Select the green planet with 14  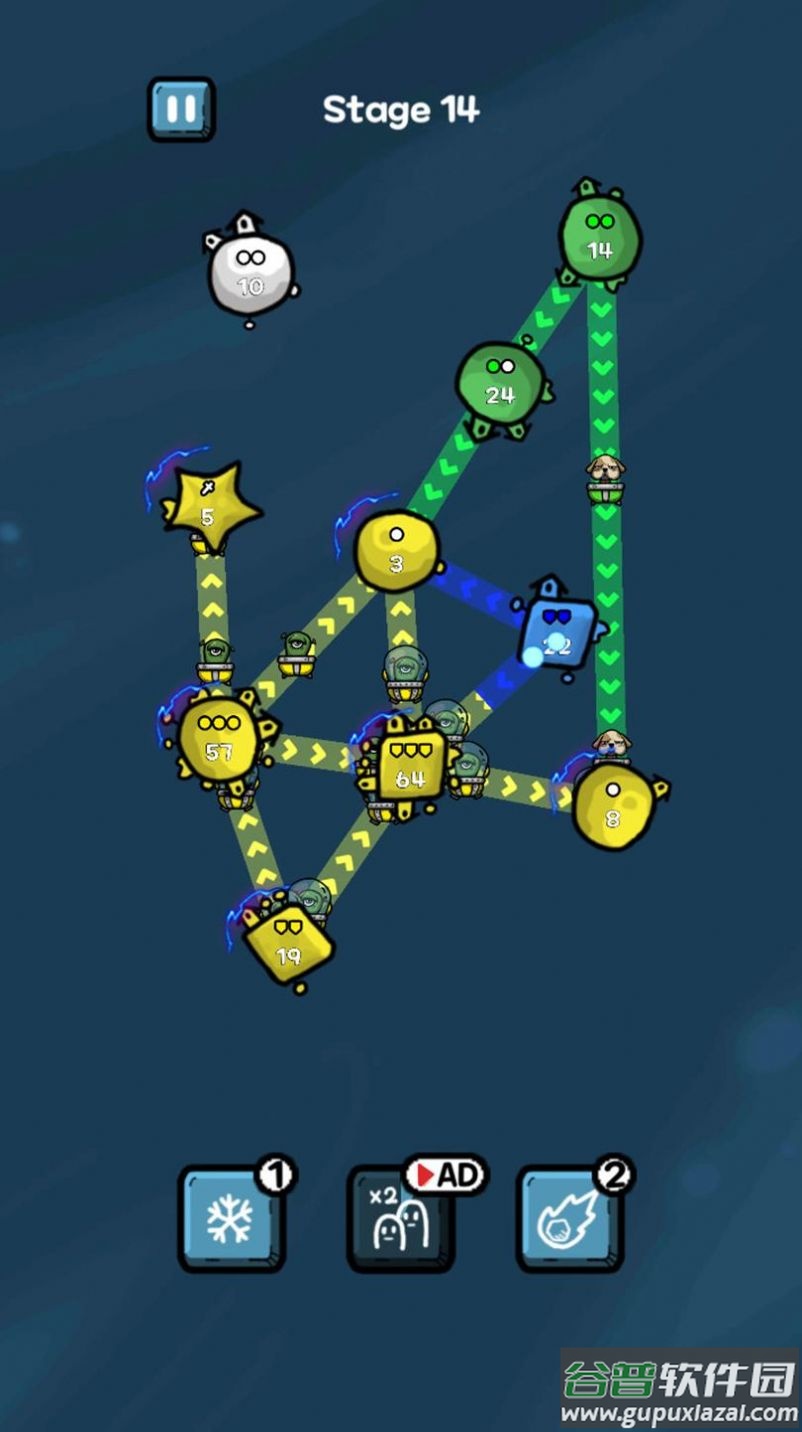coord(599,238)
